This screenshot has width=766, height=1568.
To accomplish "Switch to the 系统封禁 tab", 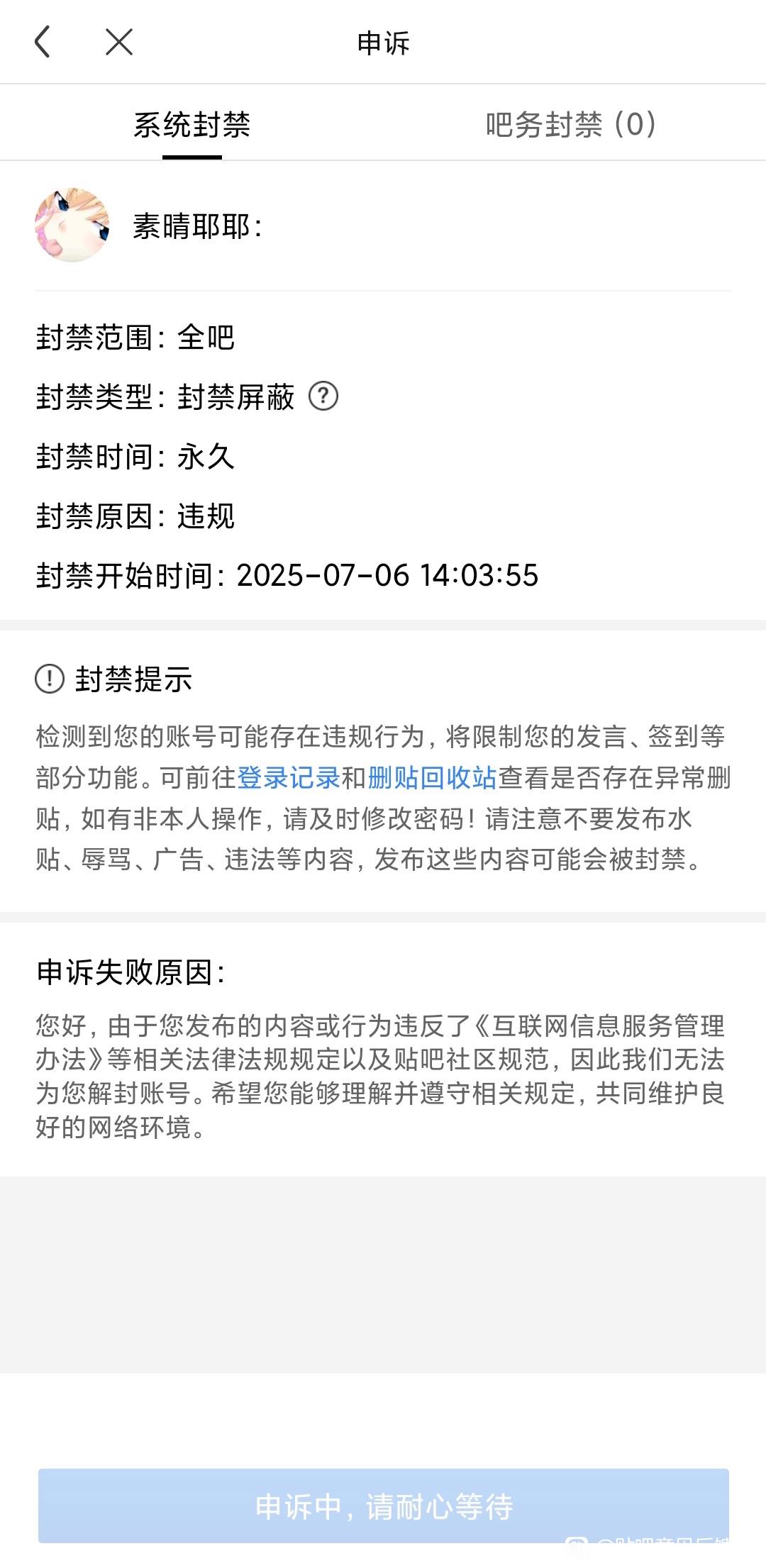I will (191, 126).
